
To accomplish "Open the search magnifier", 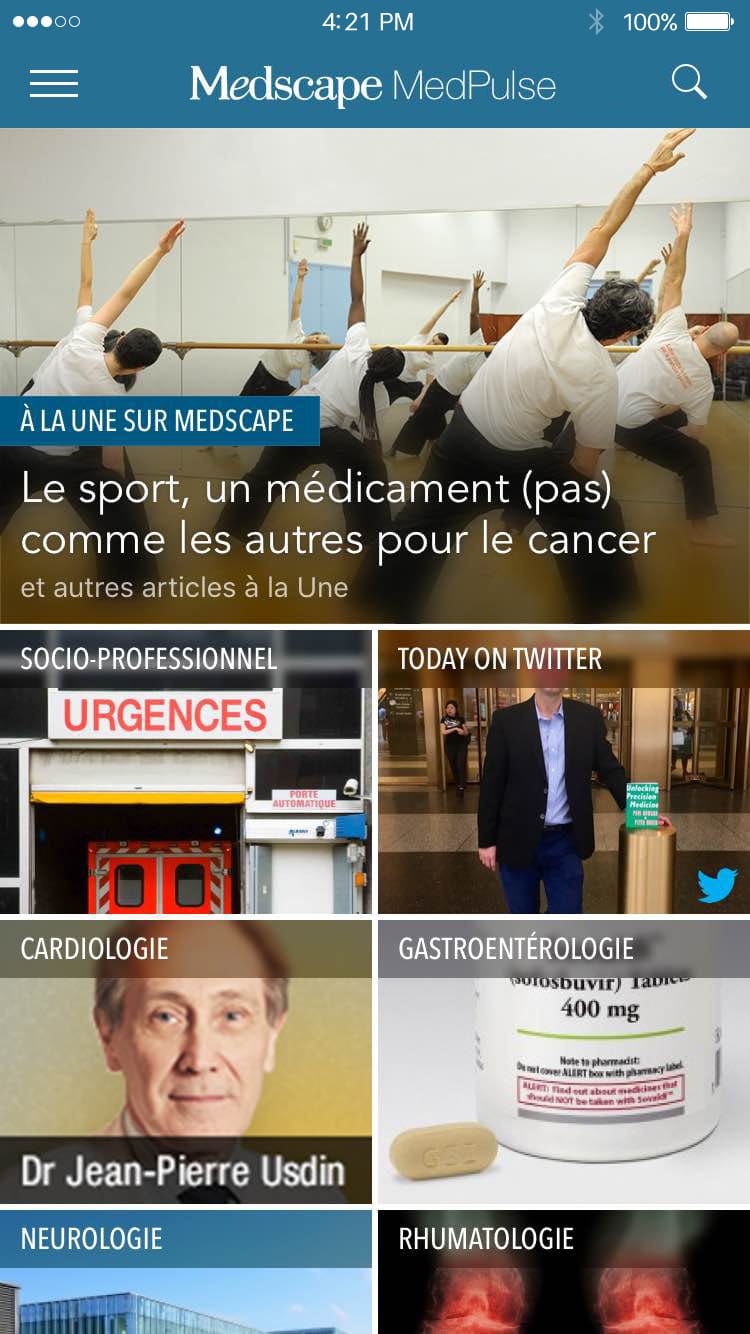I will click(x=689, y=82).
